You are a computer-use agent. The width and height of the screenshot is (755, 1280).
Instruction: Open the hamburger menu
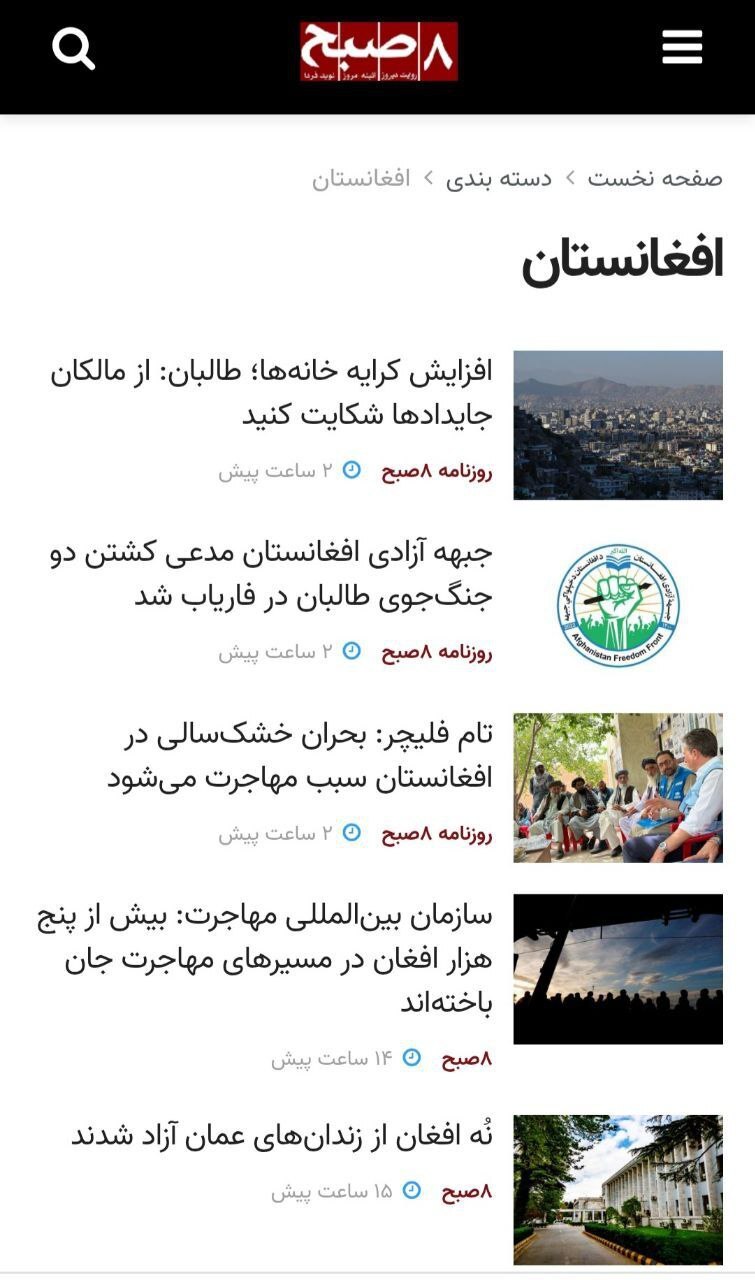point(682,48)
